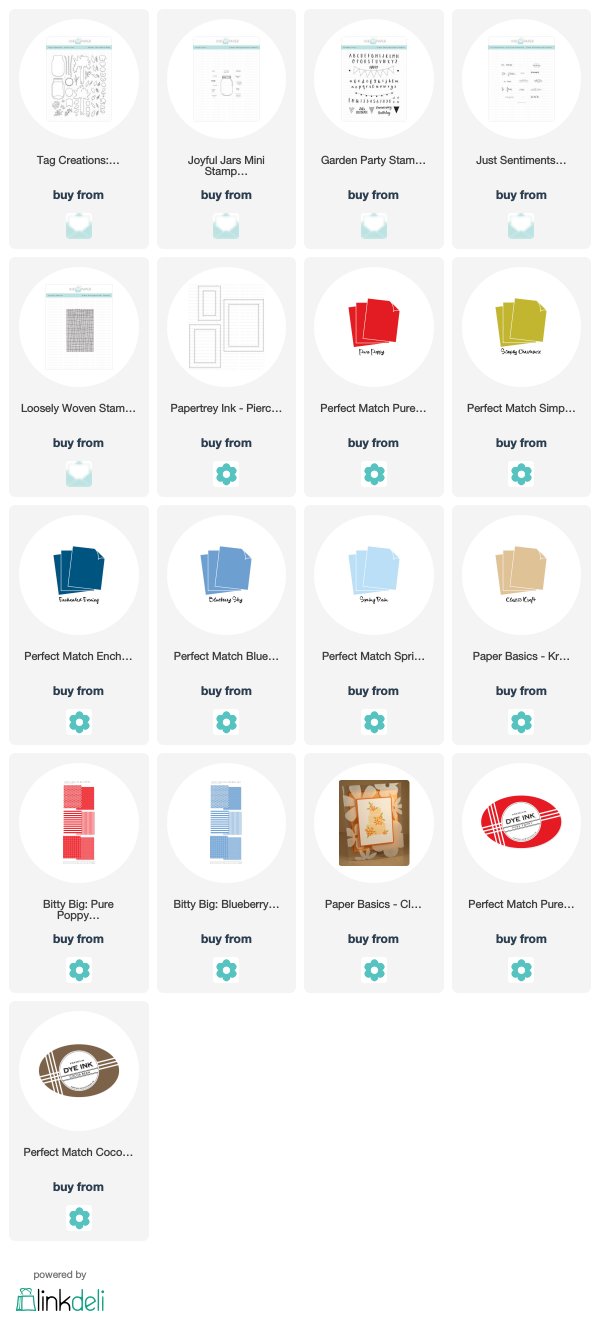Open the Loosely Woven Stamp card
This screenshot has width=600, height=1321.
pos(79,377)
